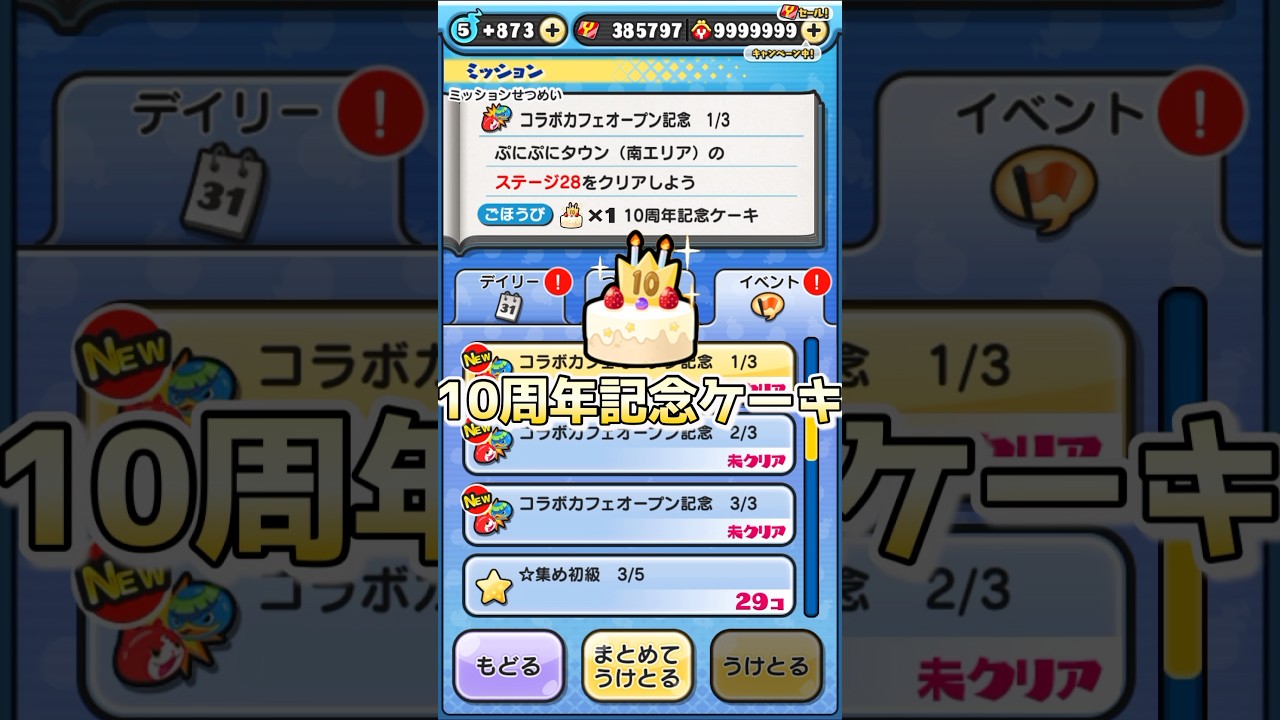This screenshot has width=1280, height=720.
Task: Switch to the イベント missions tab
Action: (772, 296)
